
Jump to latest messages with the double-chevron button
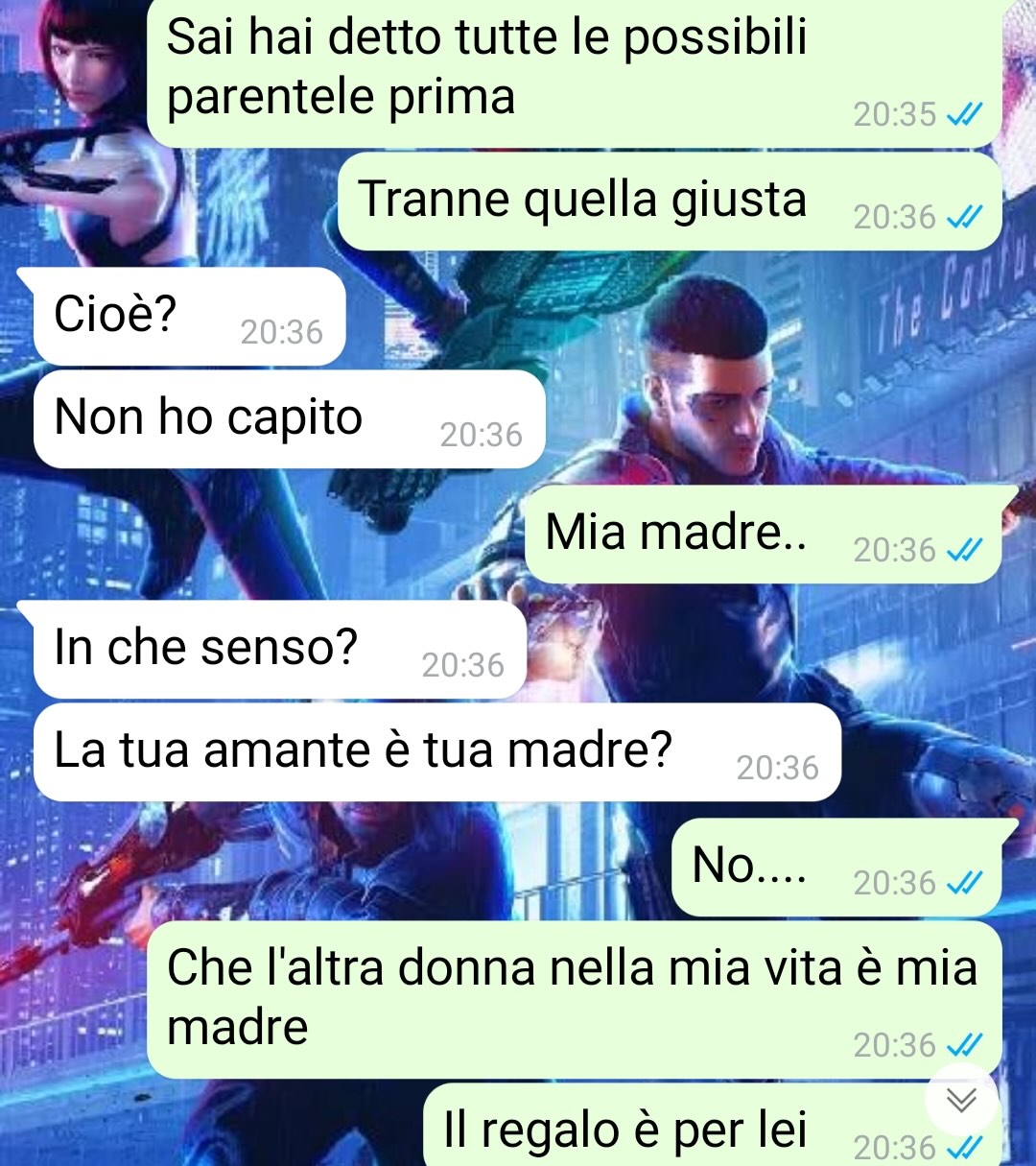pyautogui.click(x=961, y=1100)
